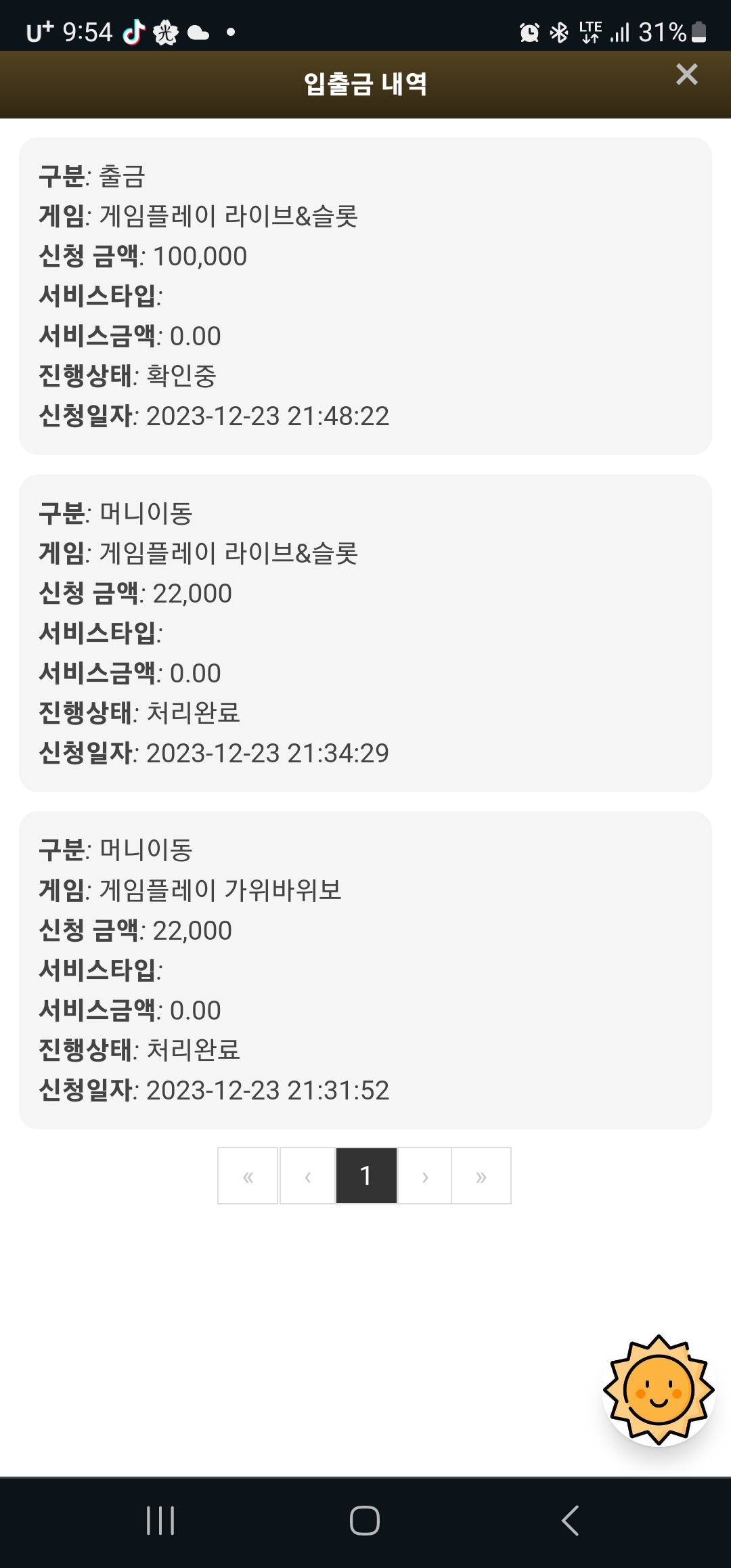Tap the system back button
Image resolution: width=731 pixels, height=1568 pixels.
coord(571,1521)
